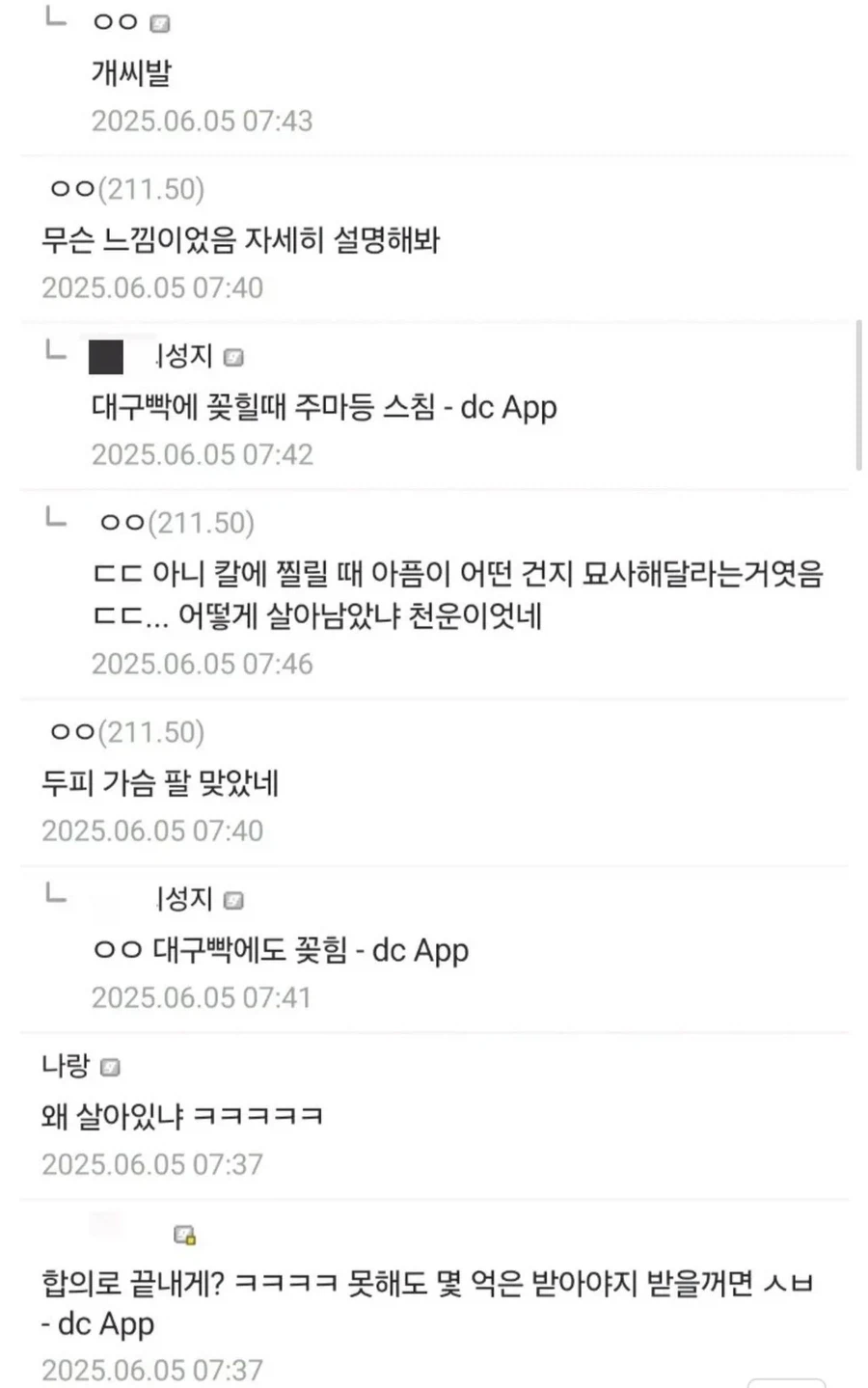Click gallog icon next to ㅣ성지 at 07:41

coord(231,899)
